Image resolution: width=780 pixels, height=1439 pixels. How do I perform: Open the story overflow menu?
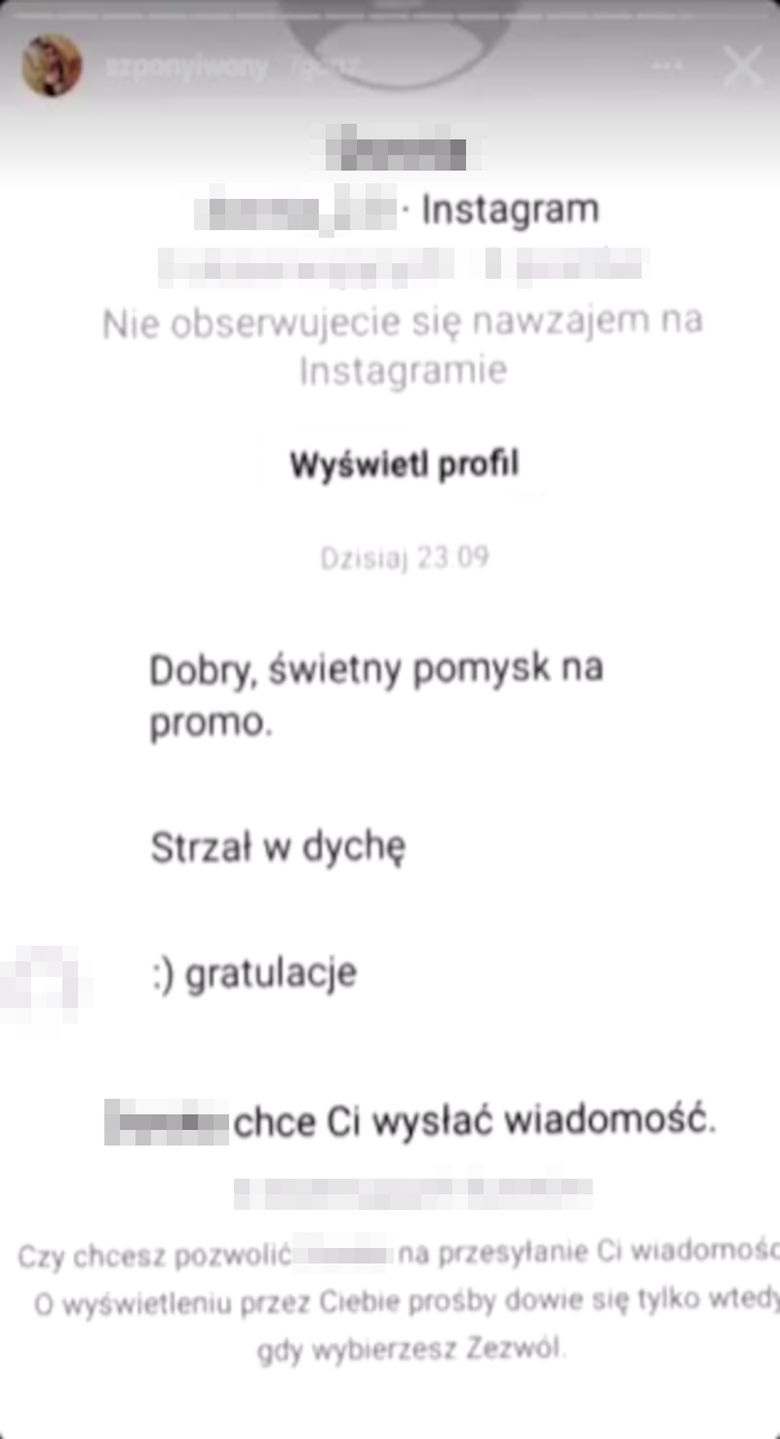[666, 67]
